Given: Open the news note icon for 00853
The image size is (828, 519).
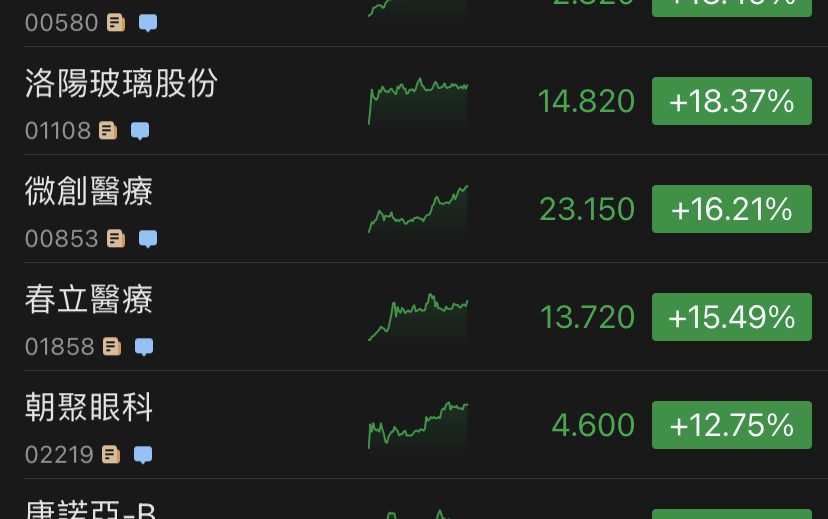Looking at the screenshot, I should pyautogui.click(x=116, y=239).
